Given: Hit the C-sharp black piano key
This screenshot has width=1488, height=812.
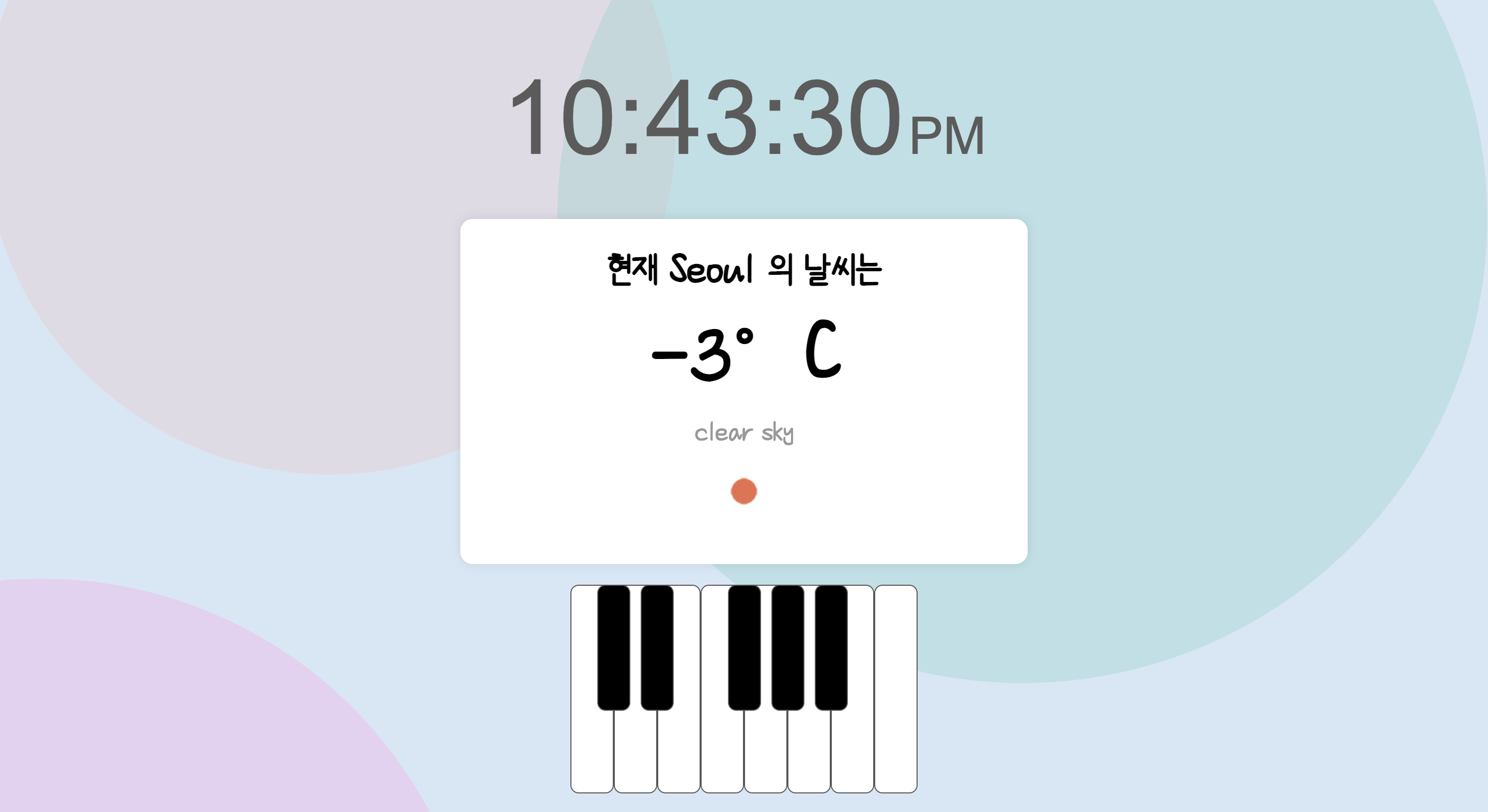Looking at the screenshot, I should tap(613, 647).
